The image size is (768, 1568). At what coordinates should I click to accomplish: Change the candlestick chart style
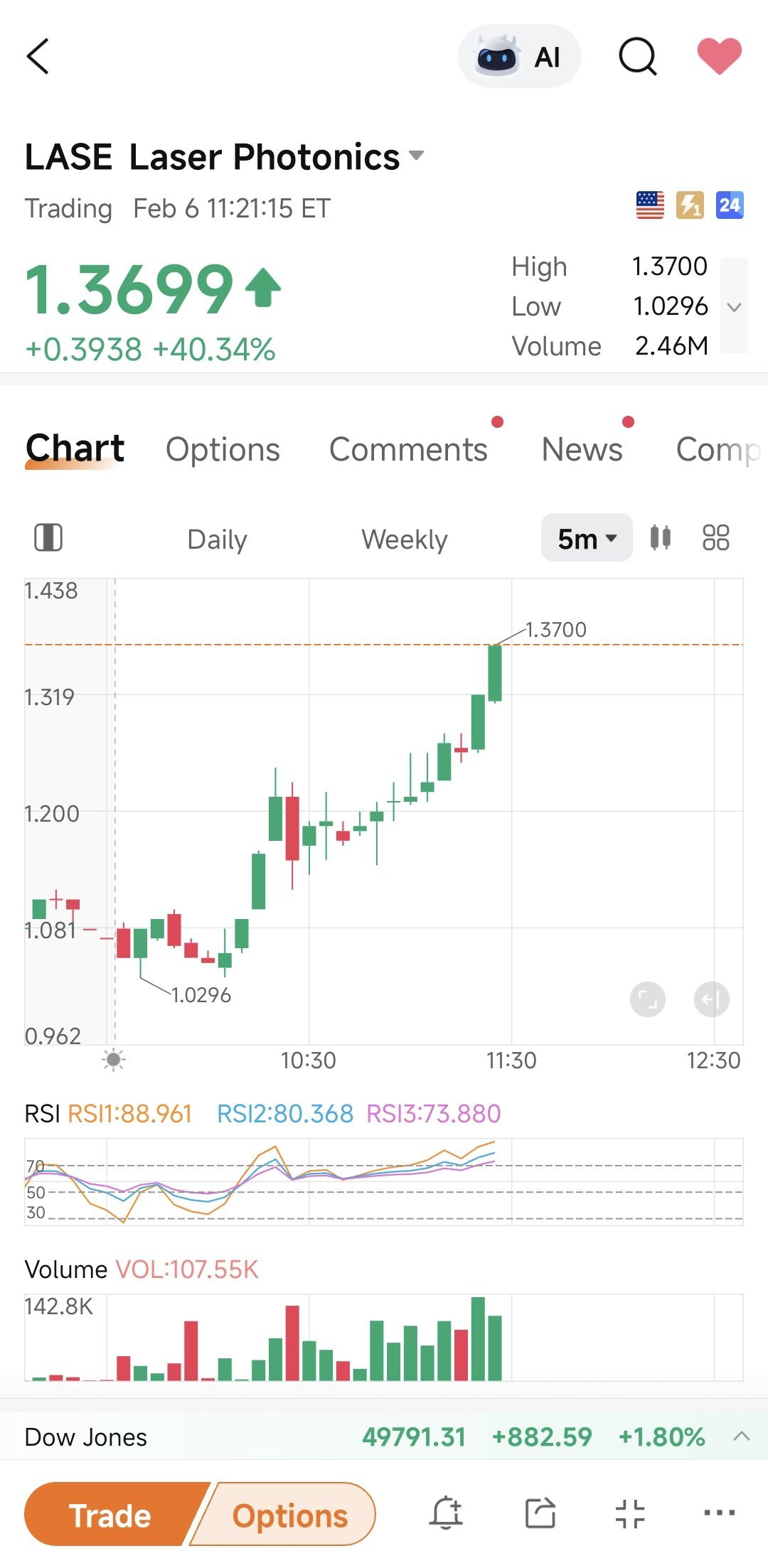661,537
